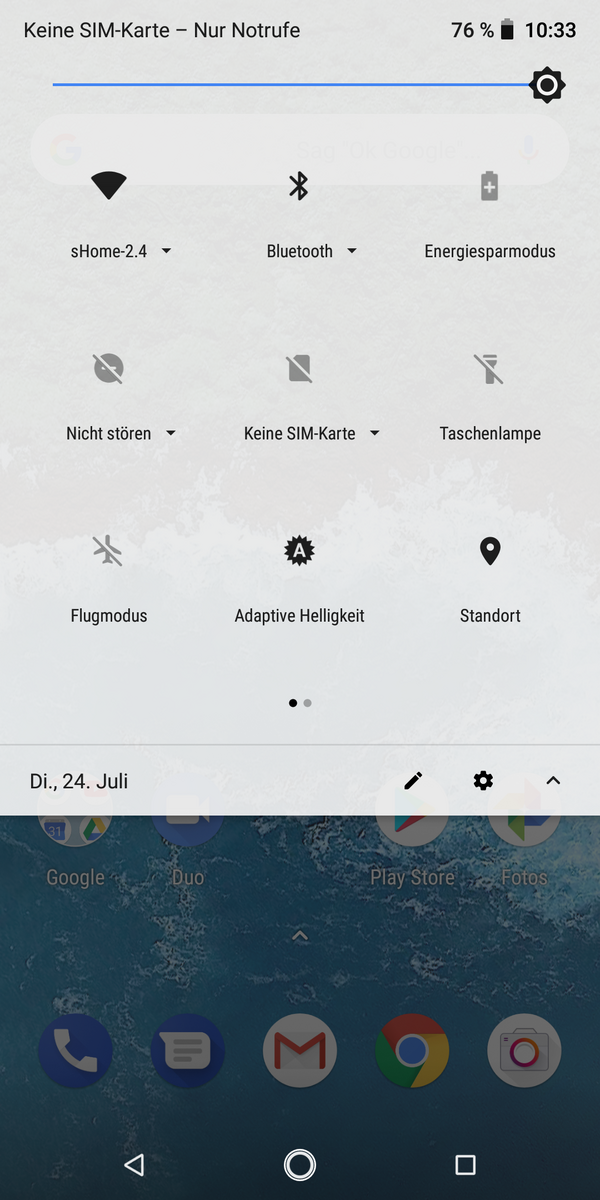The width and height of the screenshot is (600, 1200).
Task: Toggle the Bluetooth tile
Action: [x=298, y=187]
